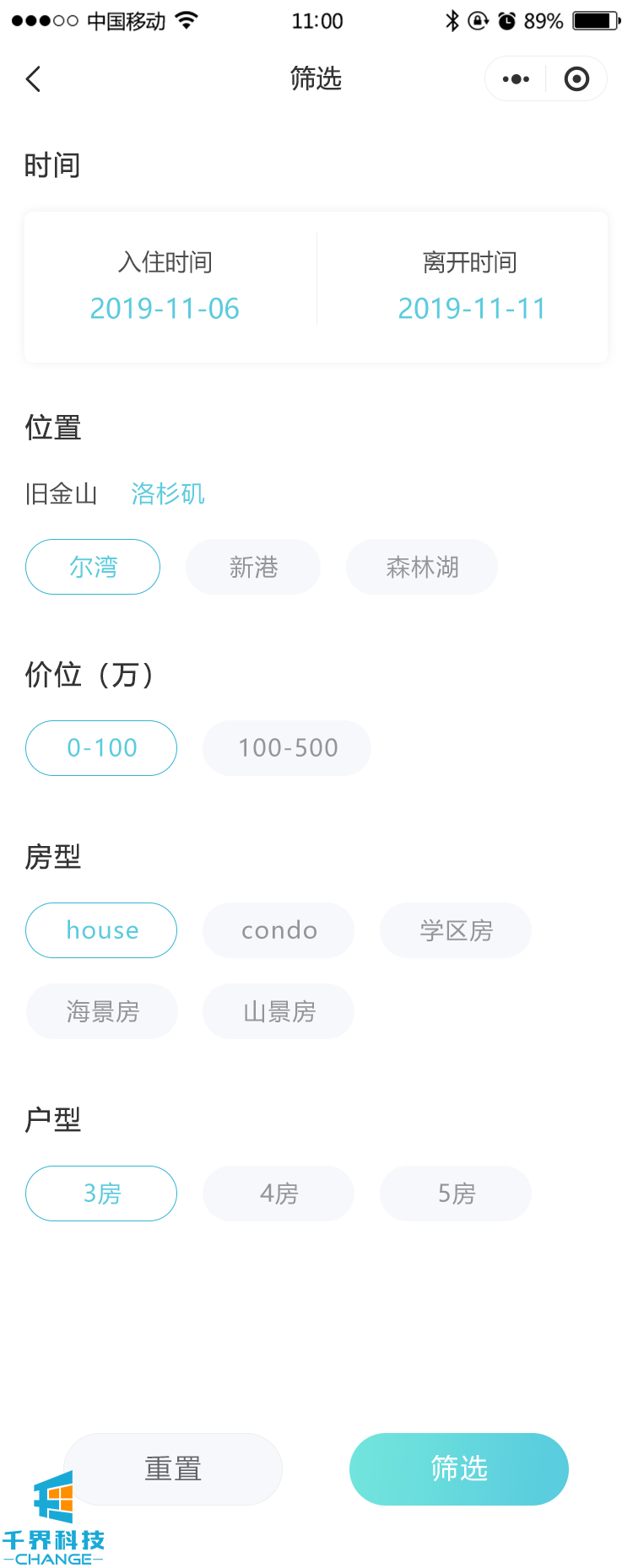
Task: Select the house property type
Action: coord(101,930)
